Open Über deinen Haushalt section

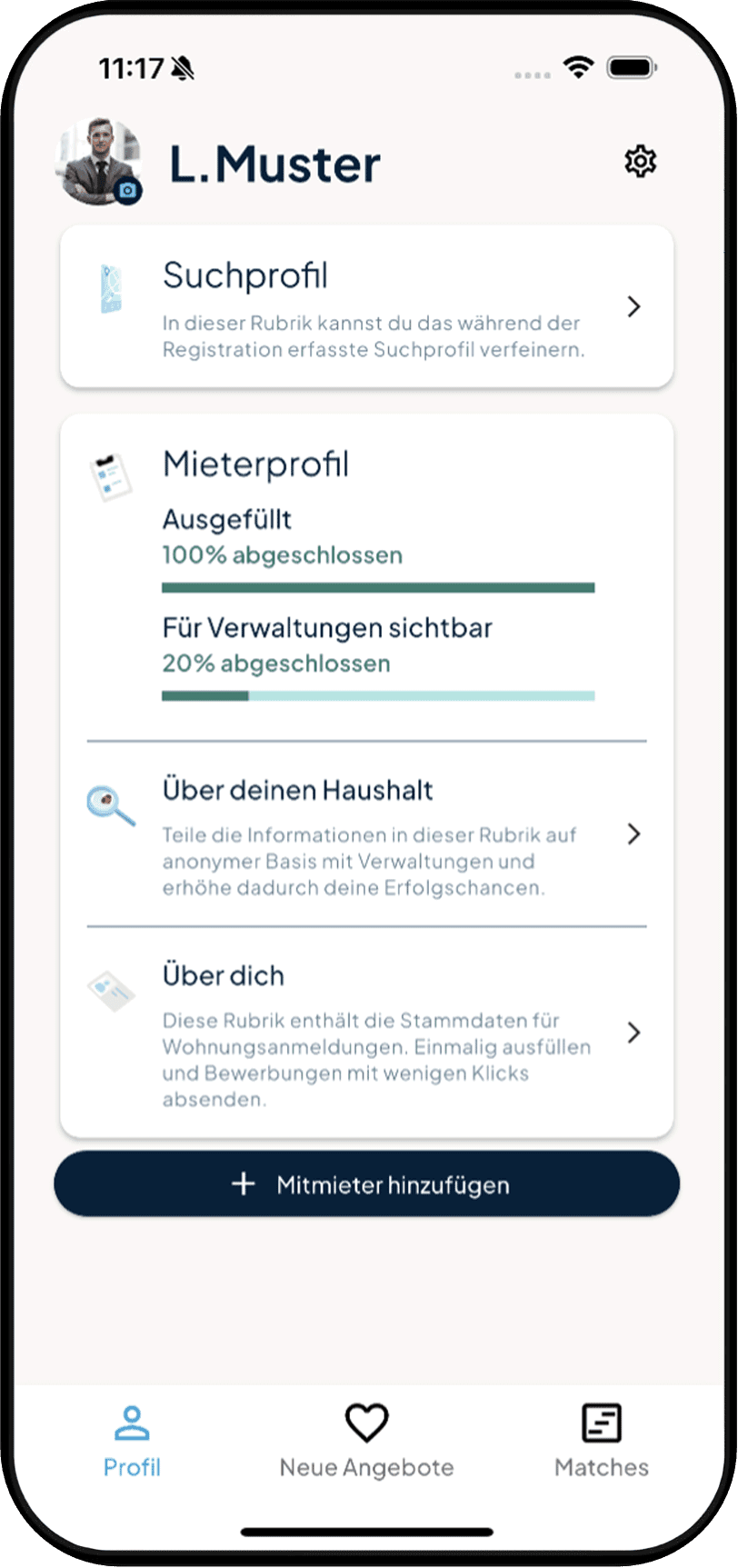click(366, 834)
